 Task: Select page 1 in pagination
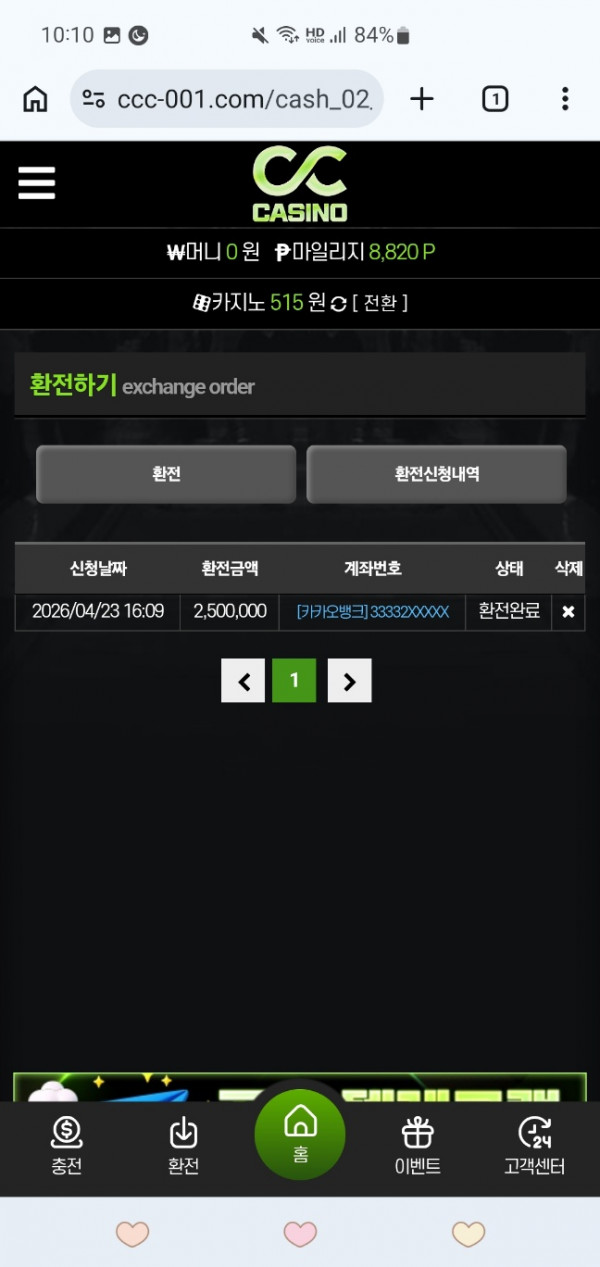(x=294, y=681)
